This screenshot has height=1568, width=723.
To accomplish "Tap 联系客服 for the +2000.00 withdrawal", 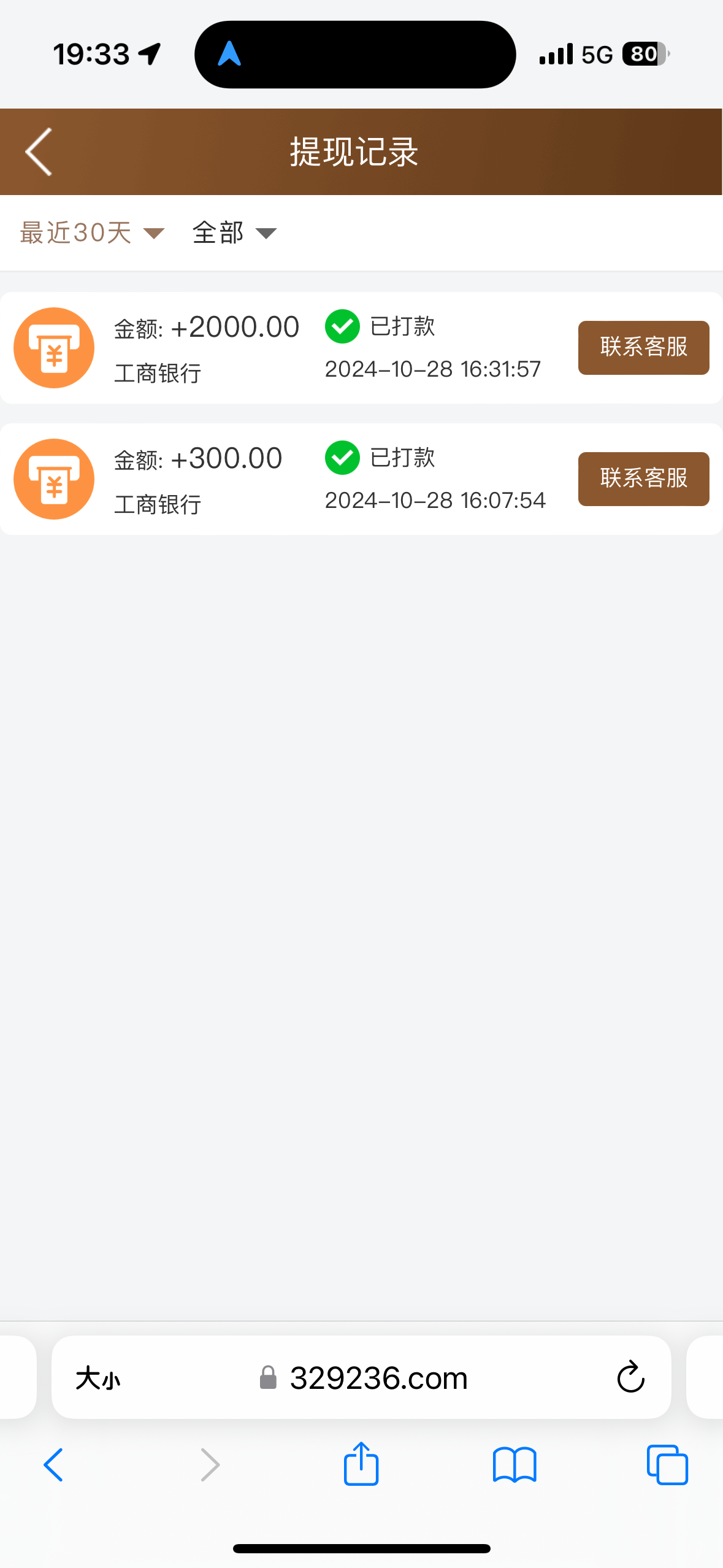I will click(643, 347).
